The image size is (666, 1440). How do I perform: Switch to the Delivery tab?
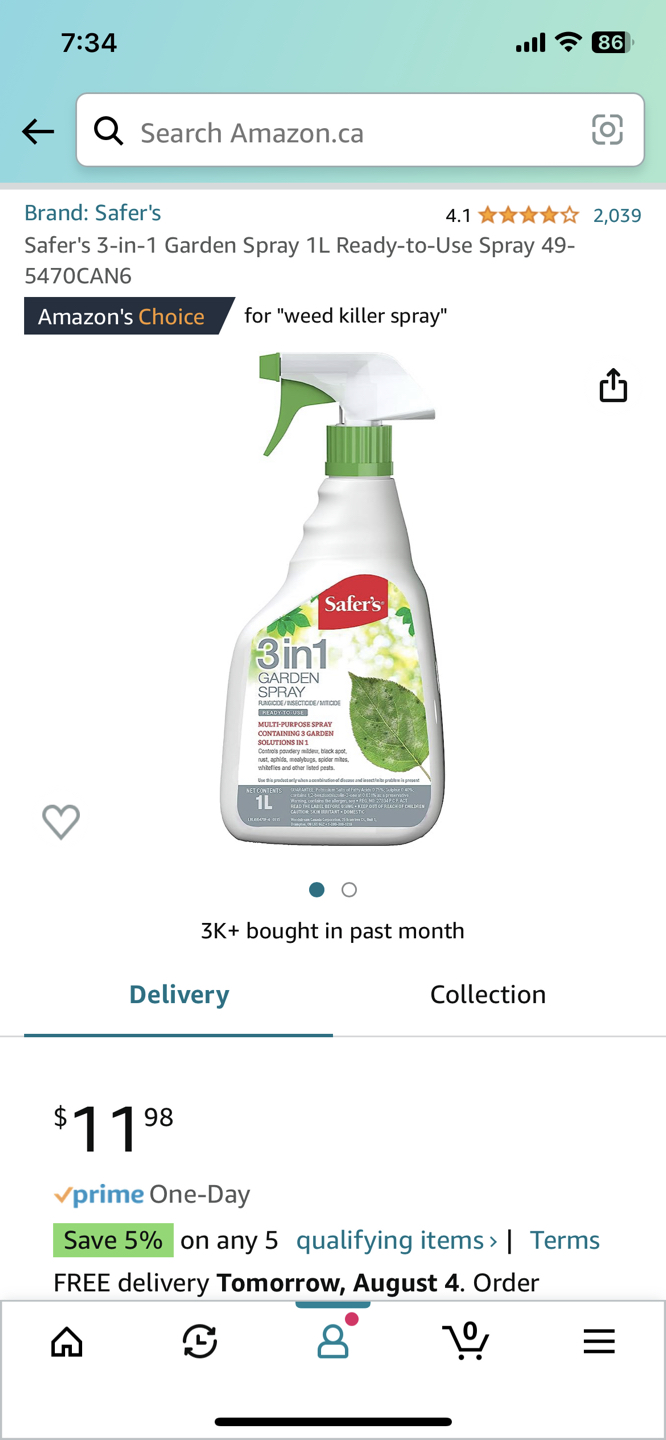179,994
